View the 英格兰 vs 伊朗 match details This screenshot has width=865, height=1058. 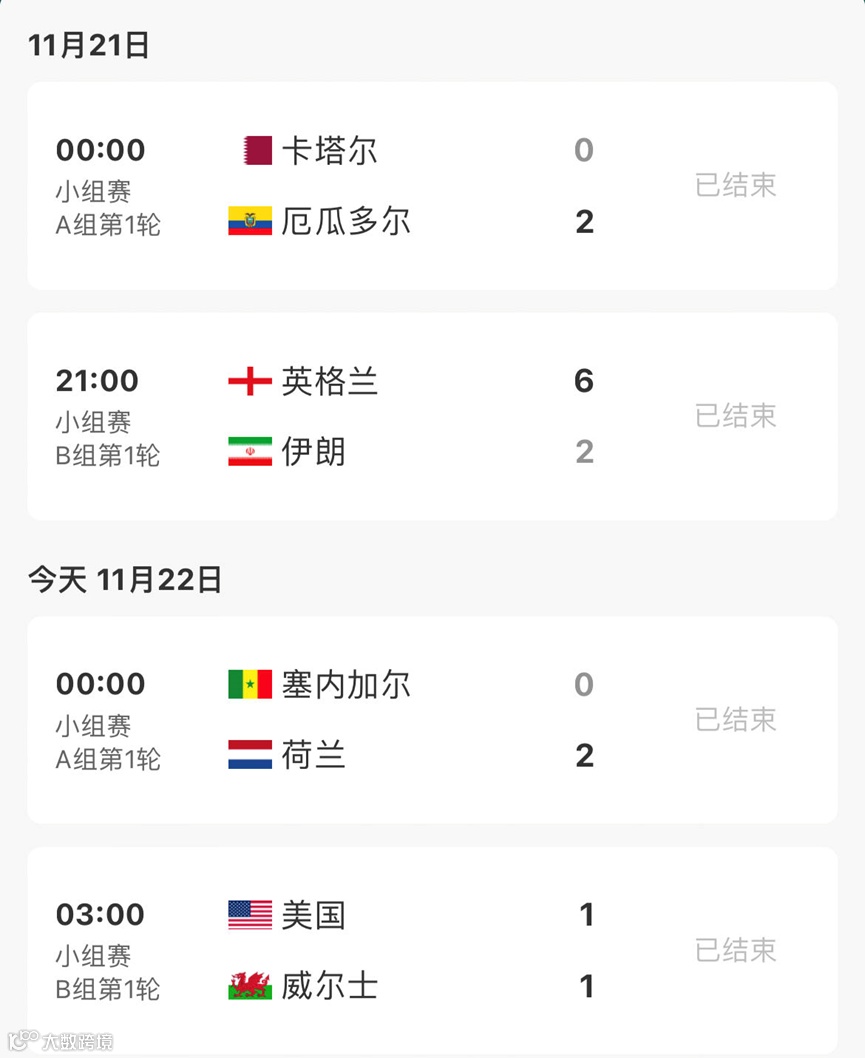coord(432,416)
